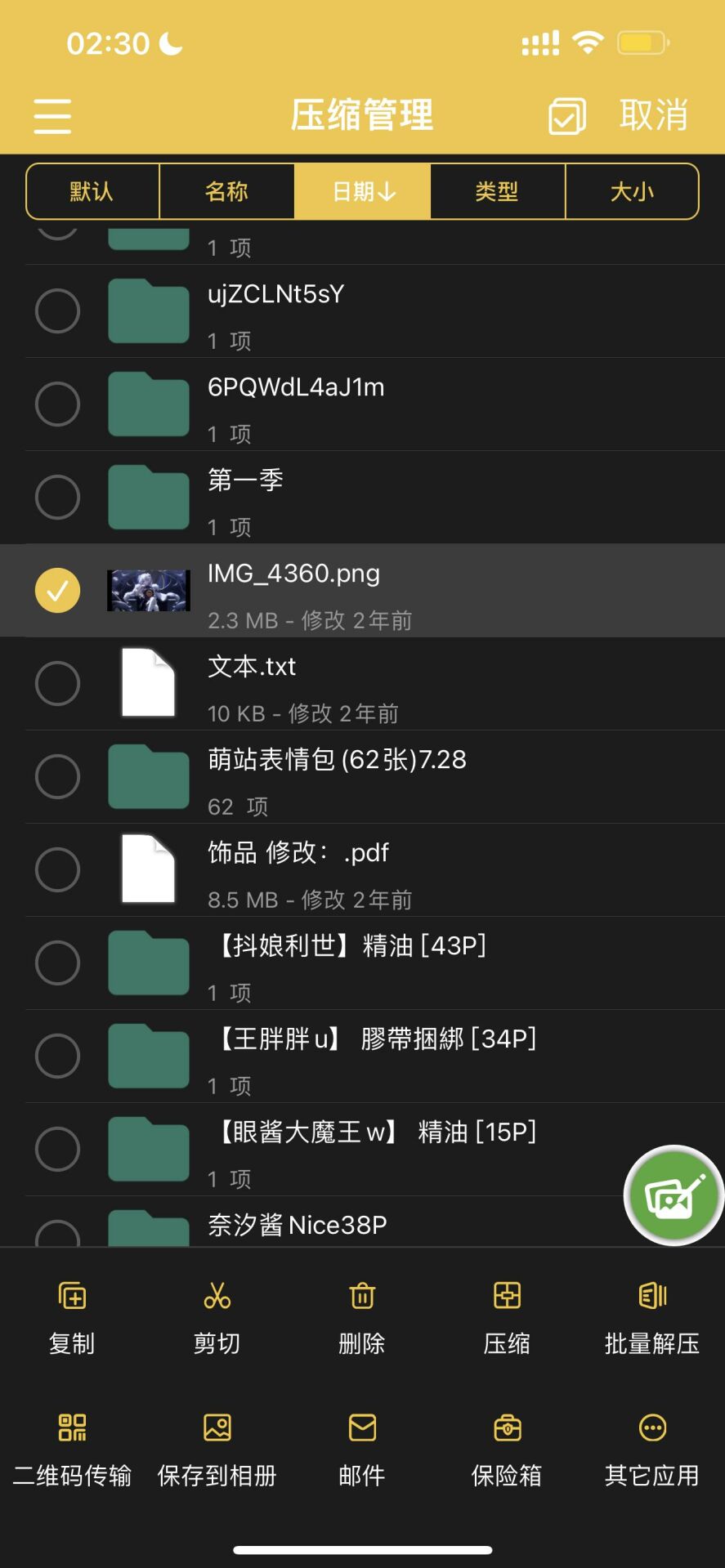Image resolution: width=725 pixels, height=1568 pixels.
Task: Select folder 萌站表情包 (62张)7.28
Action: point(57,777)
